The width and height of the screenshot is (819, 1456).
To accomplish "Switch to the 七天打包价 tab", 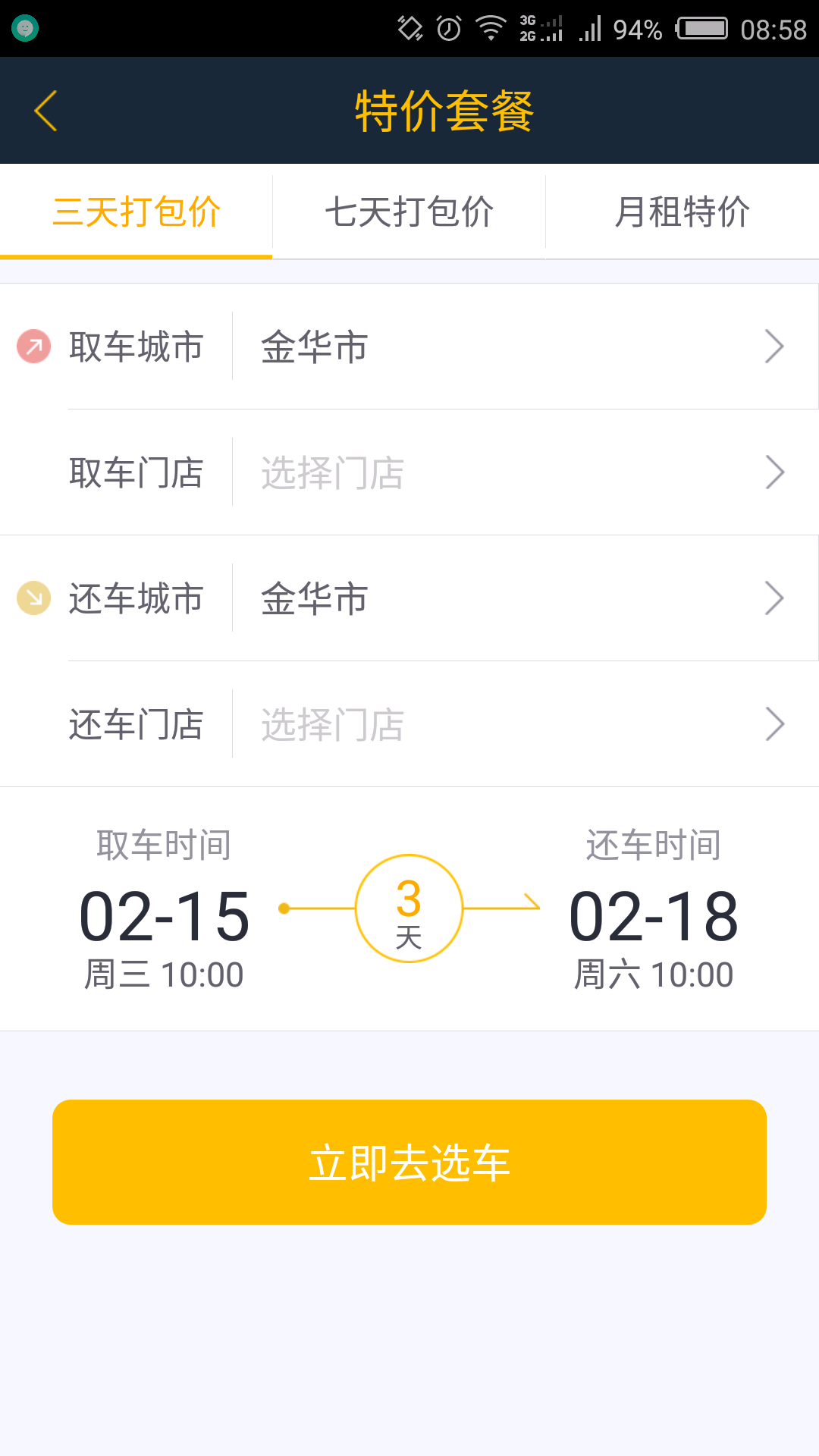I will click(408, 212).
